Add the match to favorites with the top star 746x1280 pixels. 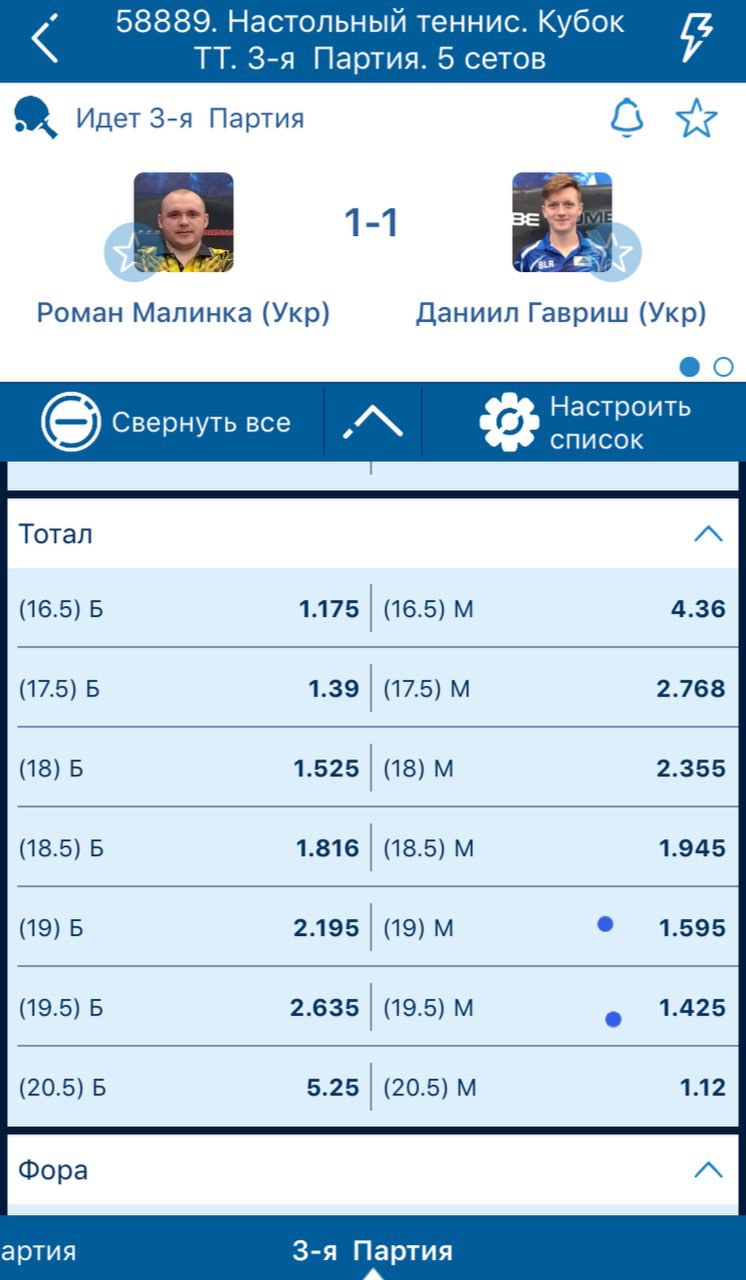(696, 119)
